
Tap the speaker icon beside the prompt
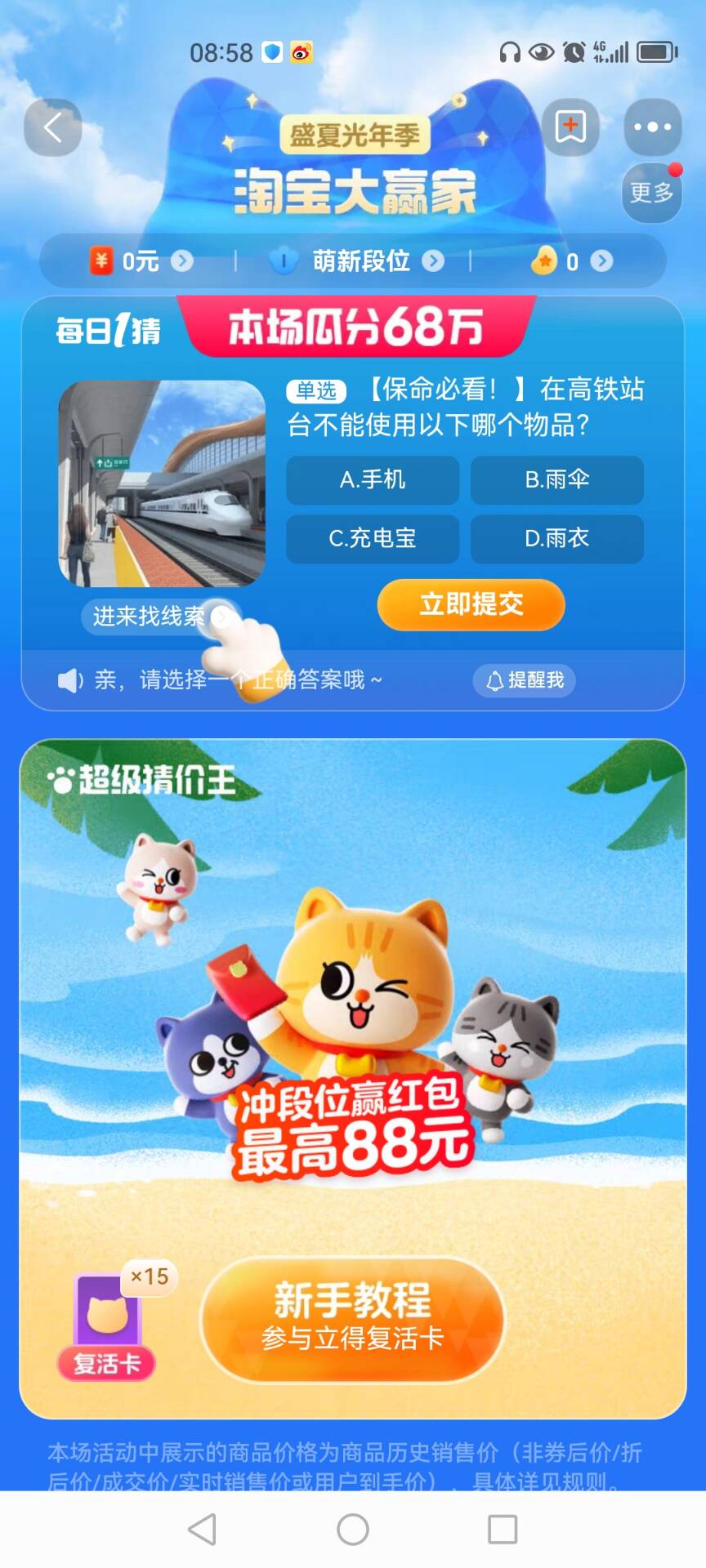[x=69, y=680]
